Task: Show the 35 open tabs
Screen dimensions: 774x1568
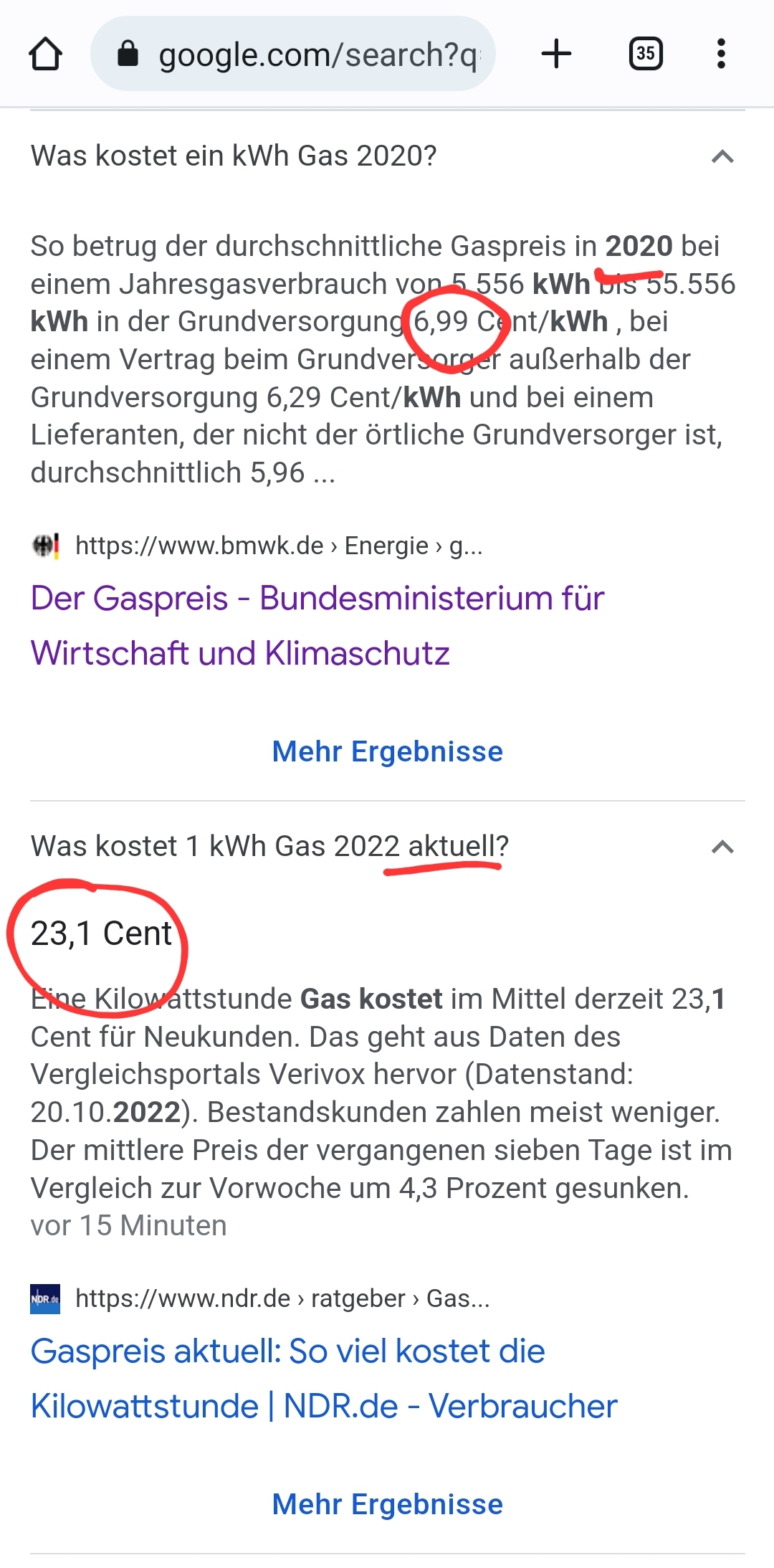Action: click(645, 54)
